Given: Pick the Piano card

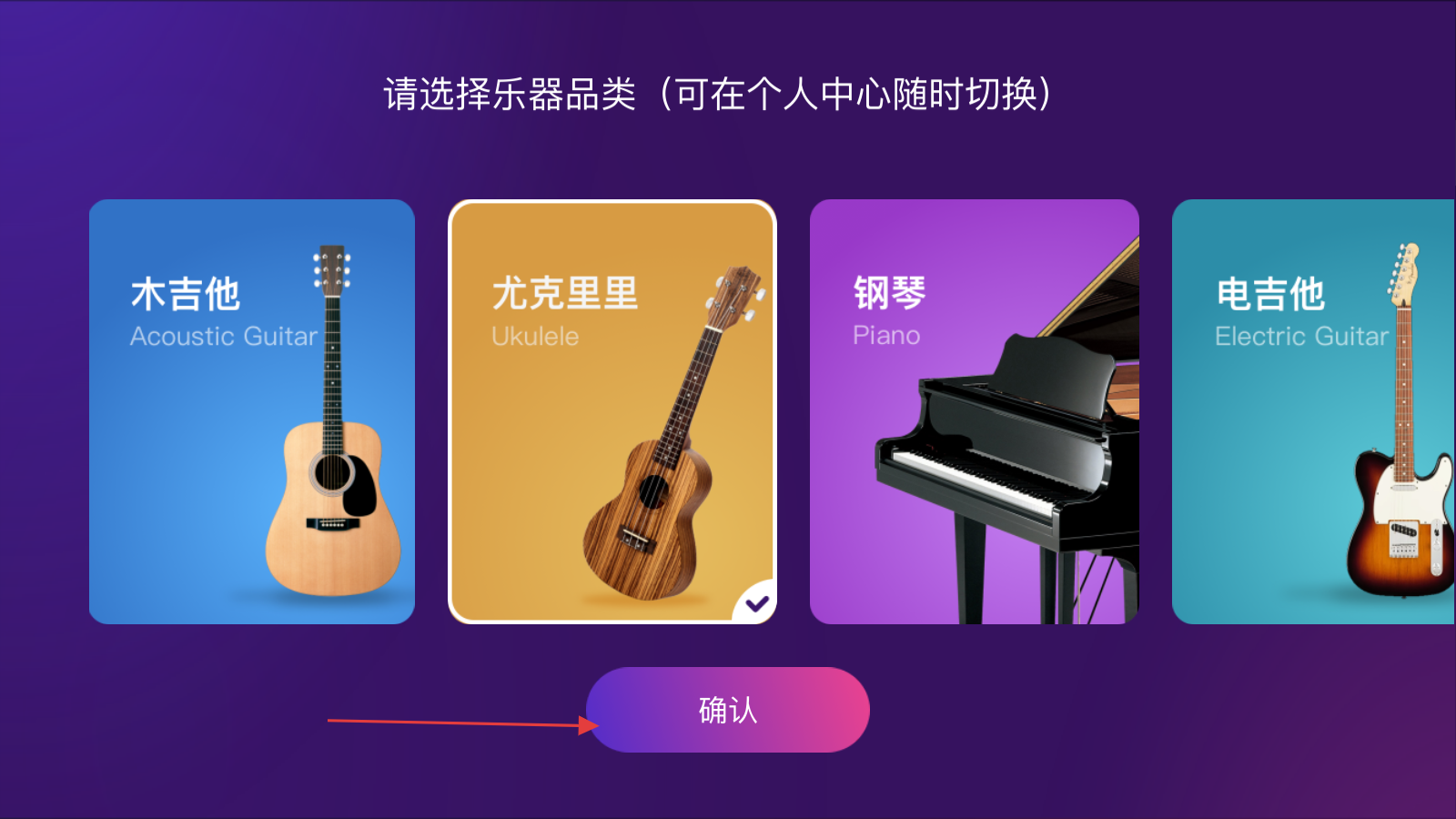Looking at the screenshot, I should tap(974, 411).
